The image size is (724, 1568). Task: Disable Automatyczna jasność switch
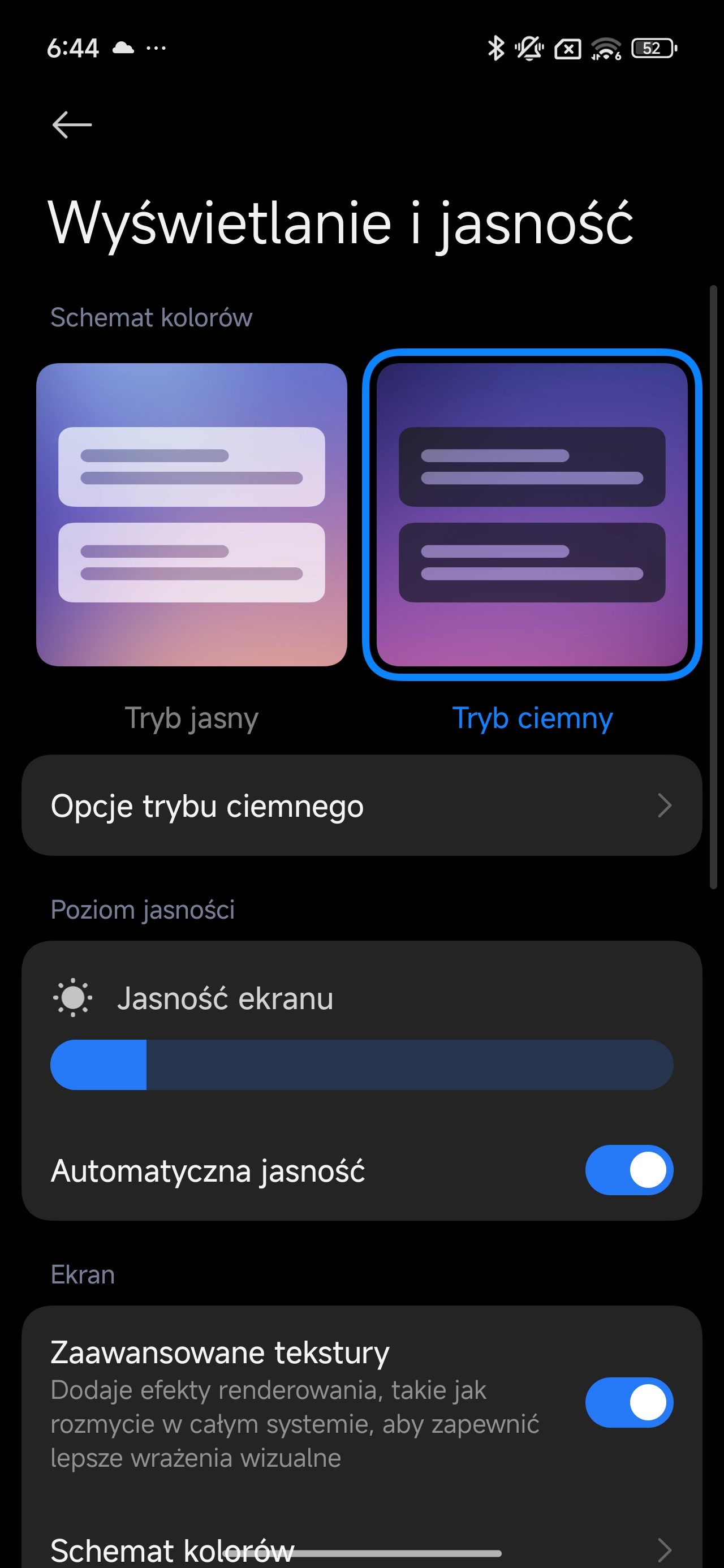628,1170
